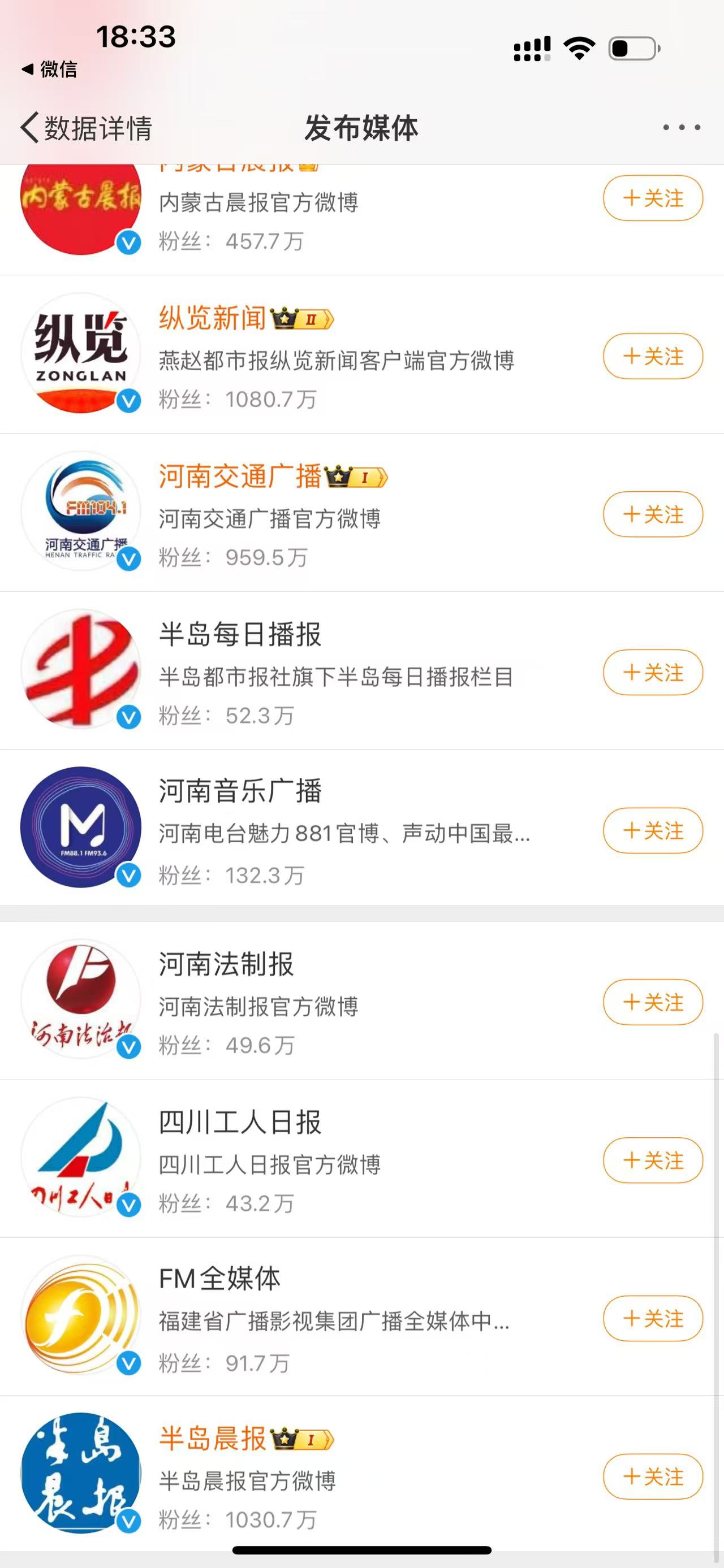Follow 河南法制报
Screen dimensions: 724x1568
point(653,1003)
